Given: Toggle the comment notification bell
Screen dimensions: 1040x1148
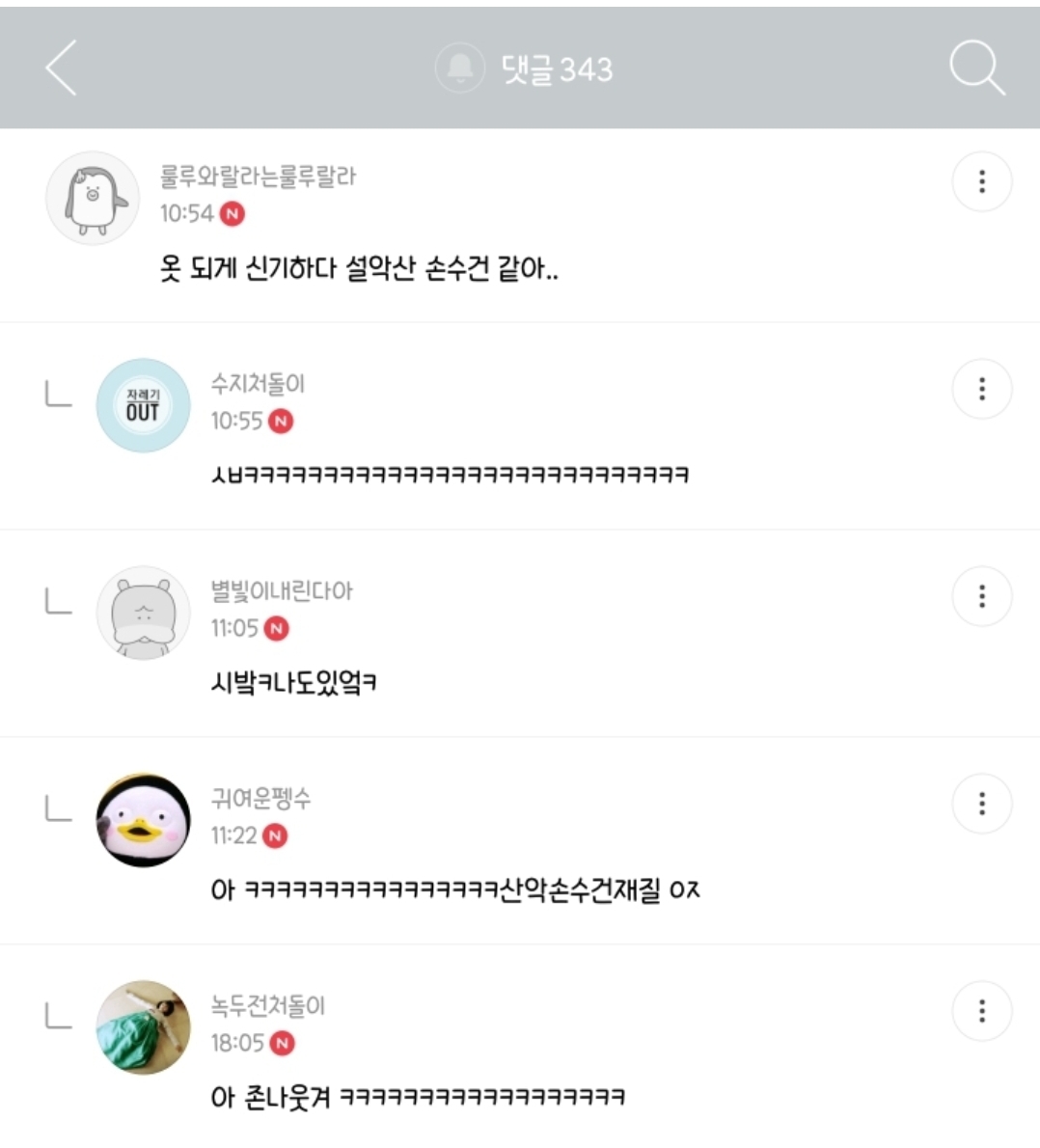Looking at the screenshot, I should (460, 68).
